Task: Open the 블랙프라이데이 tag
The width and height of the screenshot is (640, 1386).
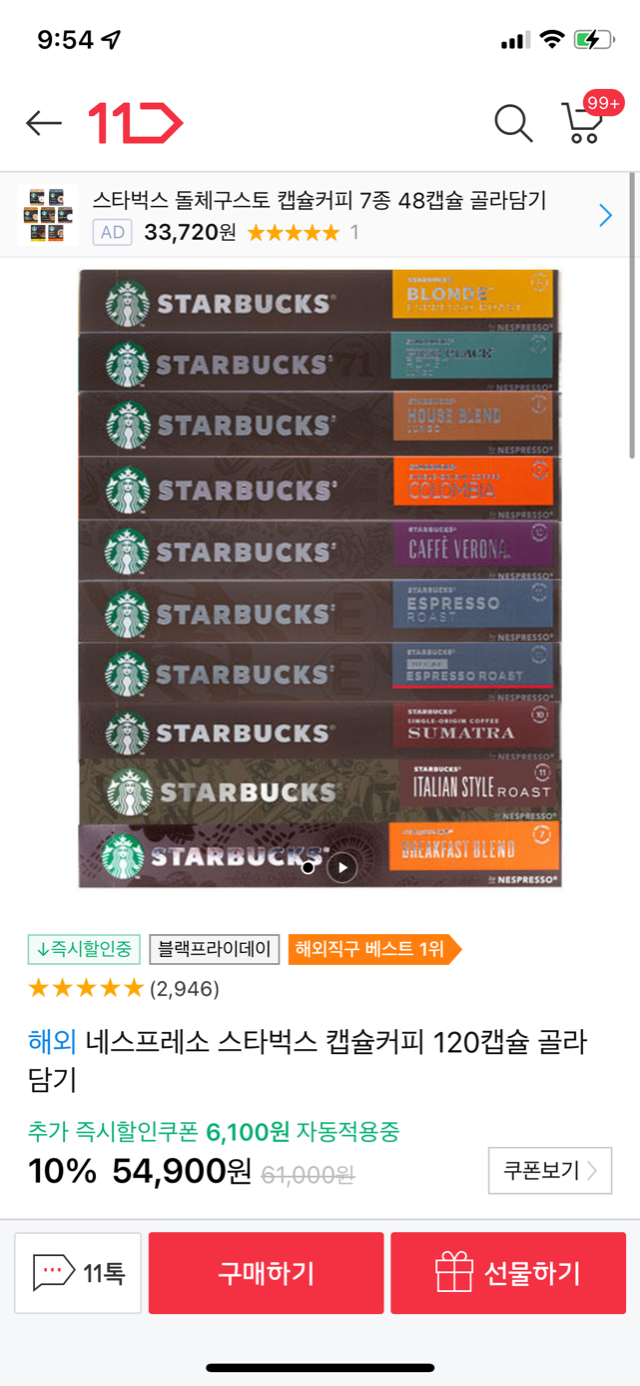Action: click(214, 949)
